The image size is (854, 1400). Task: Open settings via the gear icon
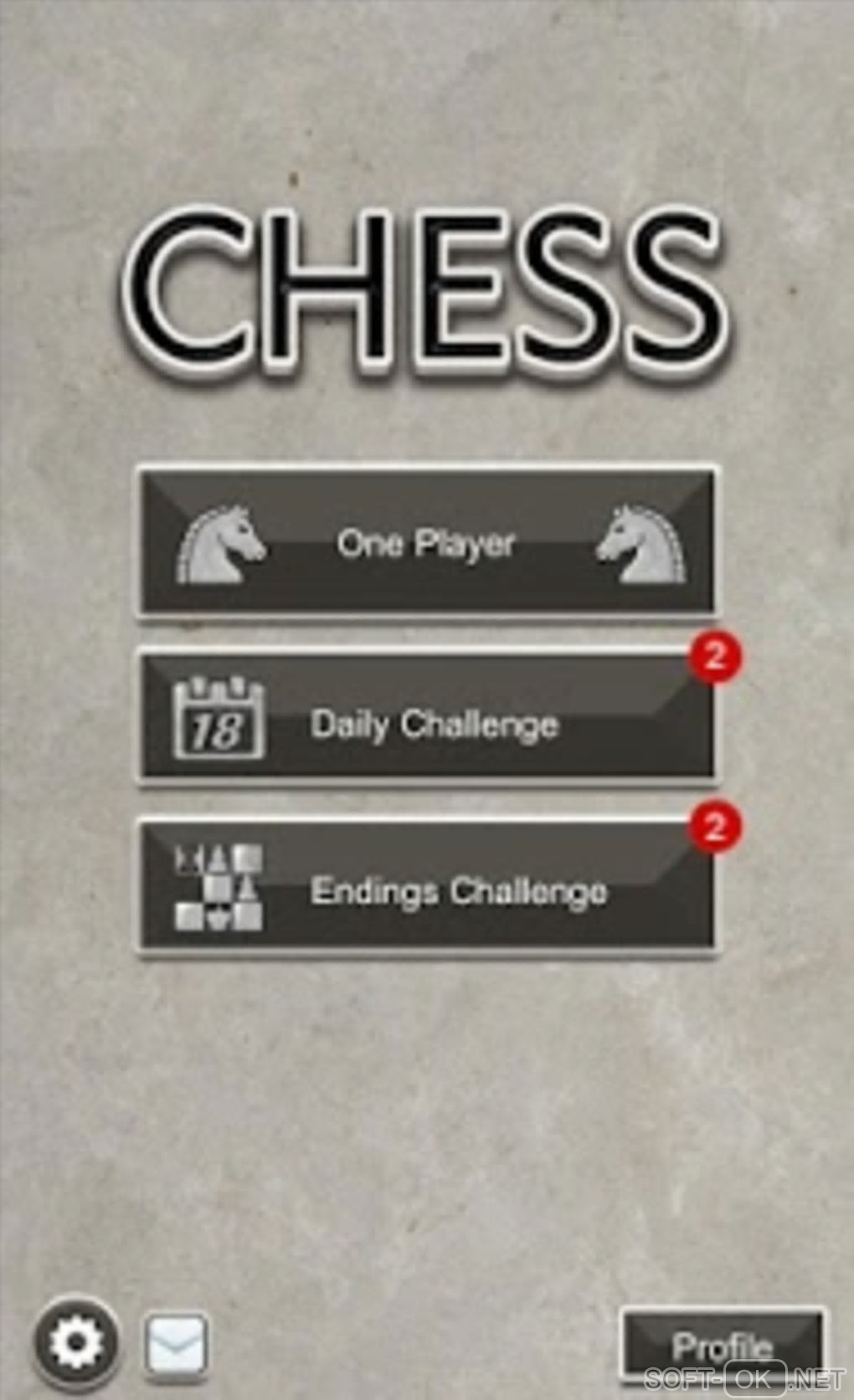coord(76,1342)
